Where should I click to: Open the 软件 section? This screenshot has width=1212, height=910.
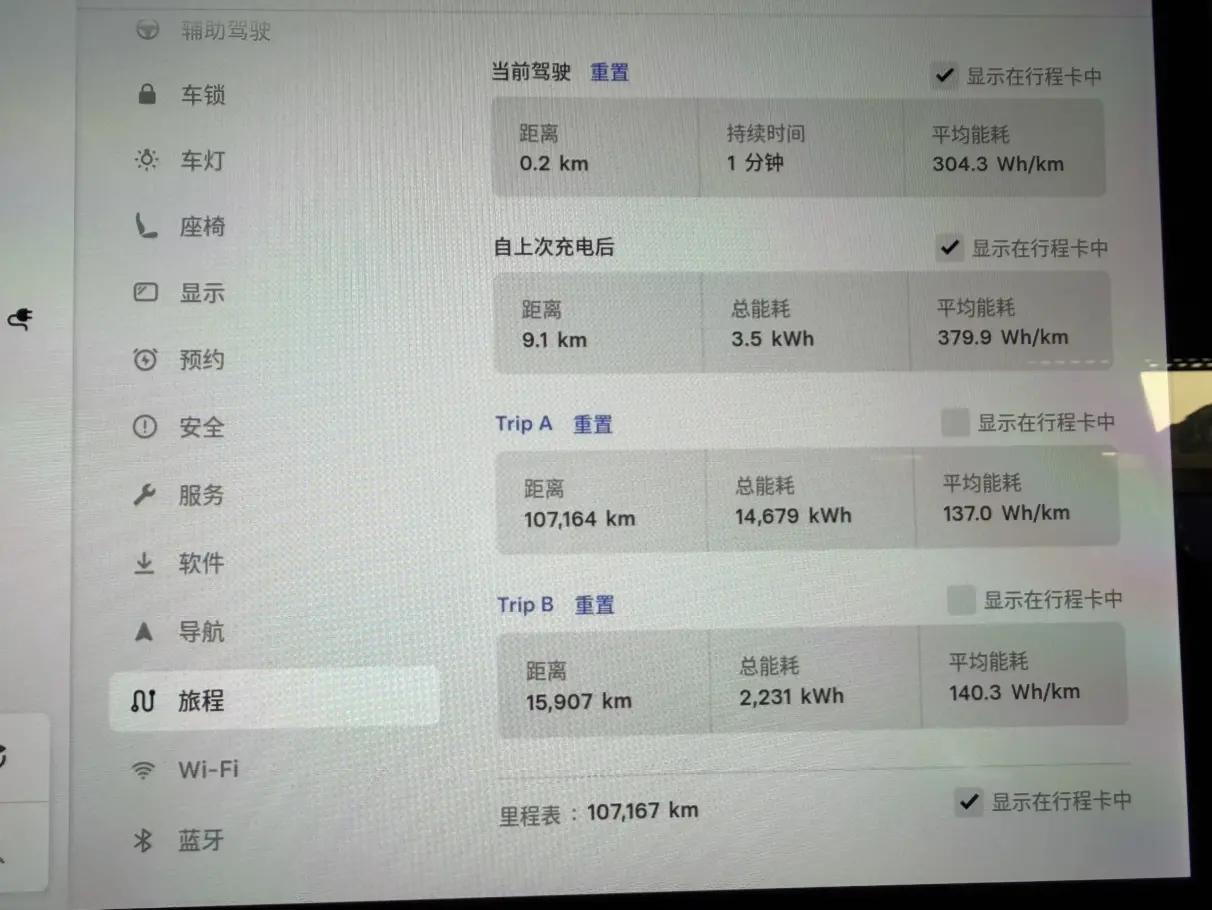click(202, 564)
